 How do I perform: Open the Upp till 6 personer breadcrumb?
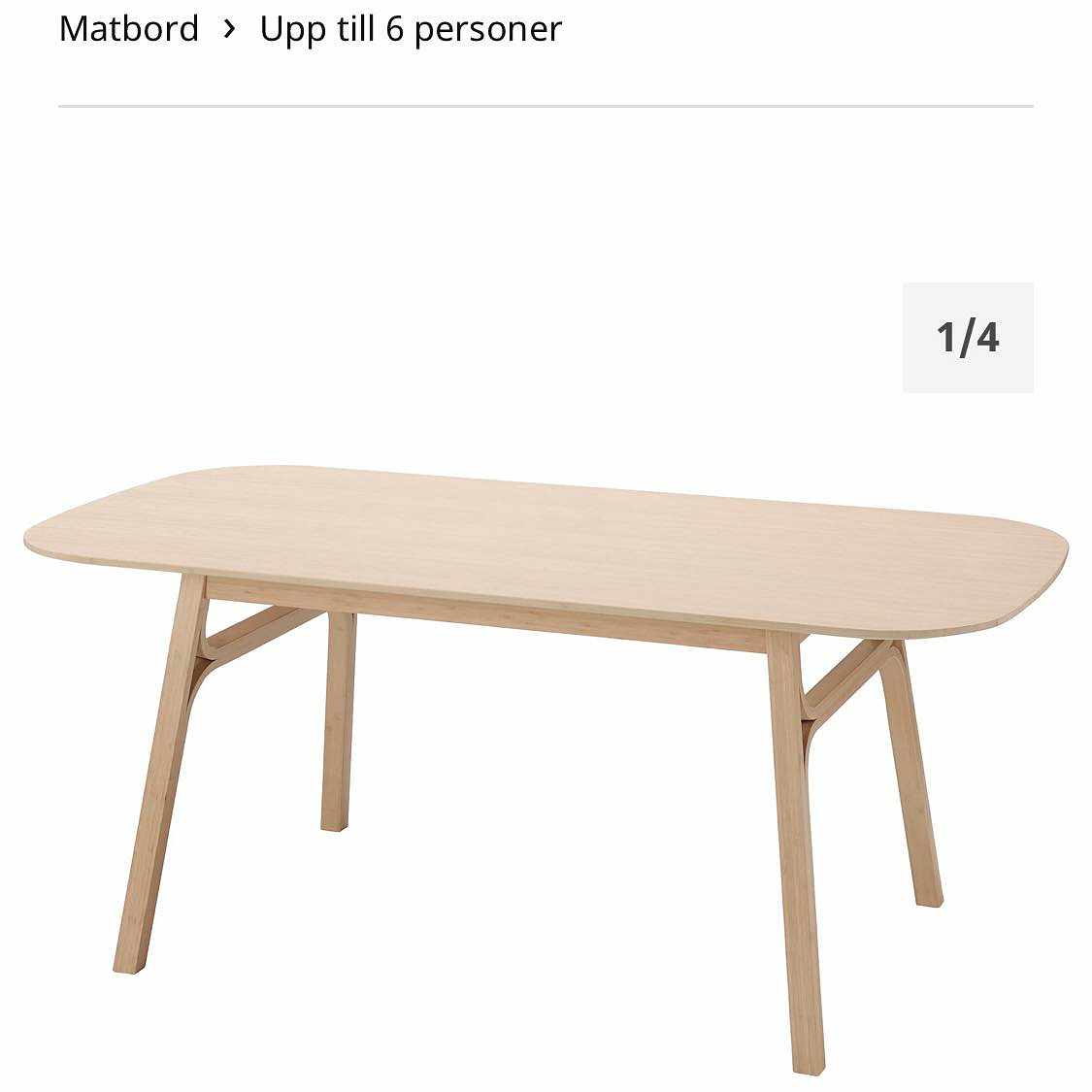click(x=410, y=29)
